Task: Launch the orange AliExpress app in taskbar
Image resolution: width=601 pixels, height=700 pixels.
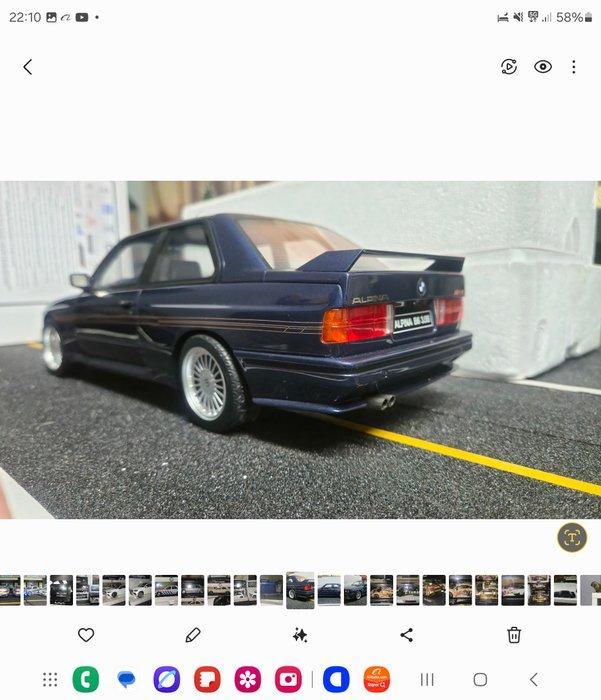Action: (377, 680)
